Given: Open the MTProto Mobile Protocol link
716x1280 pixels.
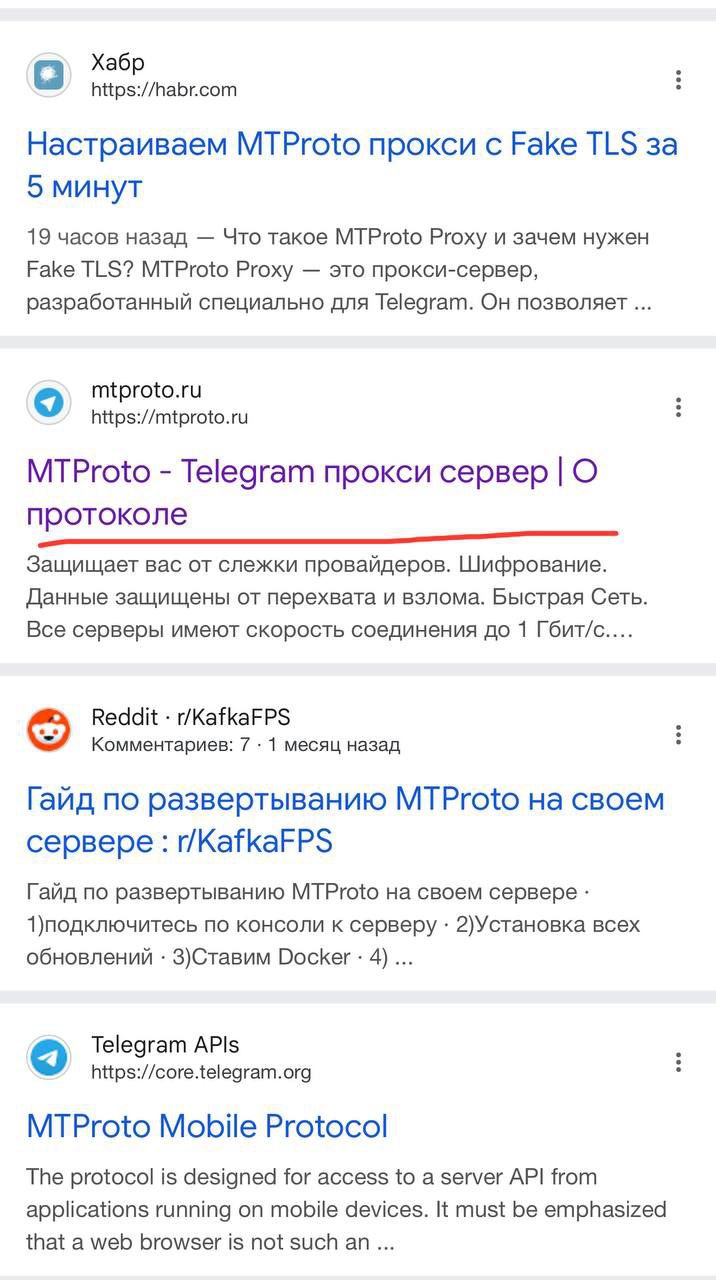Looking at the screenshot, I should (207, 1126).
